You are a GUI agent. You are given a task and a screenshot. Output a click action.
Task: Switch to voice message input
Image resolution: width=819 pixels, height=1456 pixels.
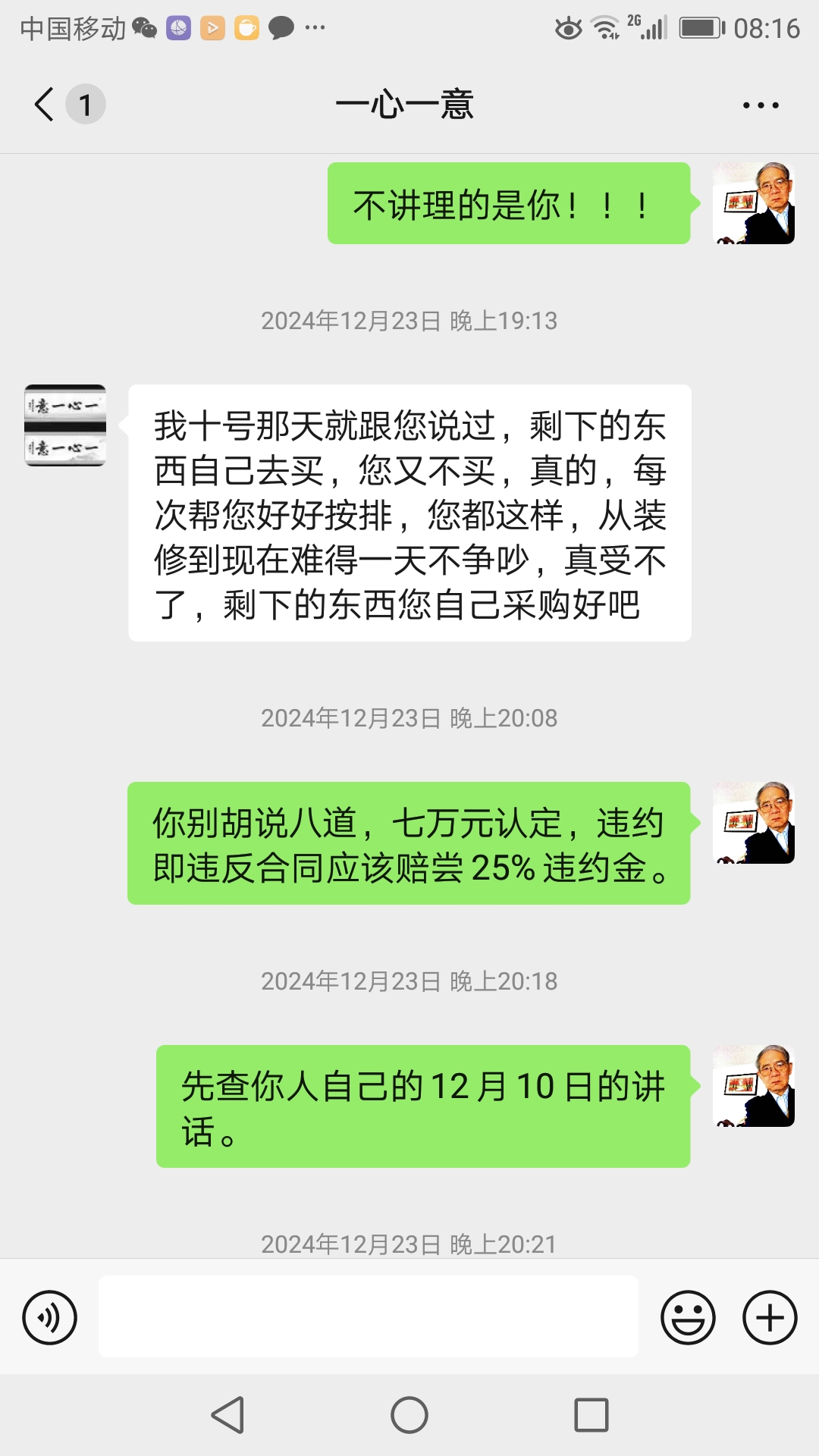click(50, 1317)
